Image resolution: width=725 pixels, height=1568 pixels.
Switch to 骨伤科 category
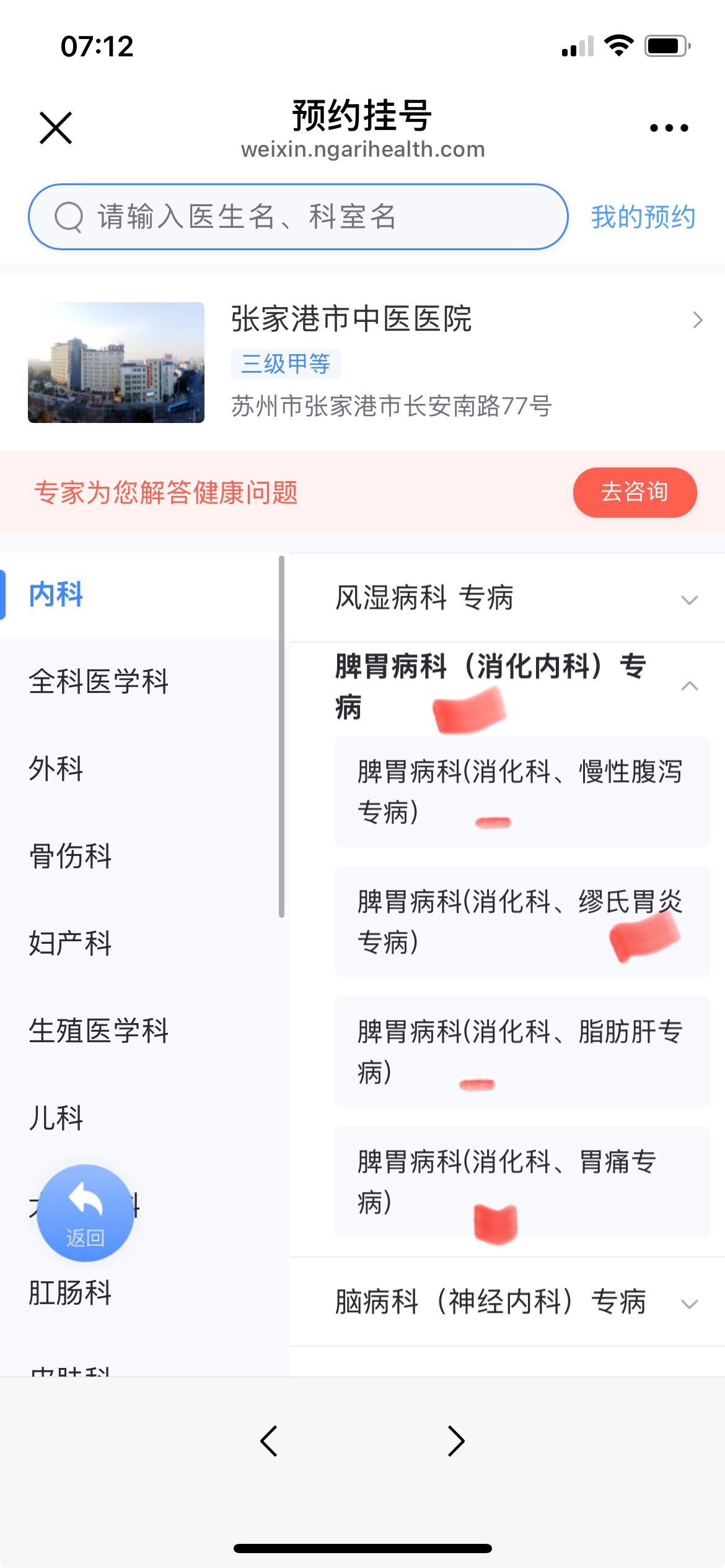click(x=70, y=856)
